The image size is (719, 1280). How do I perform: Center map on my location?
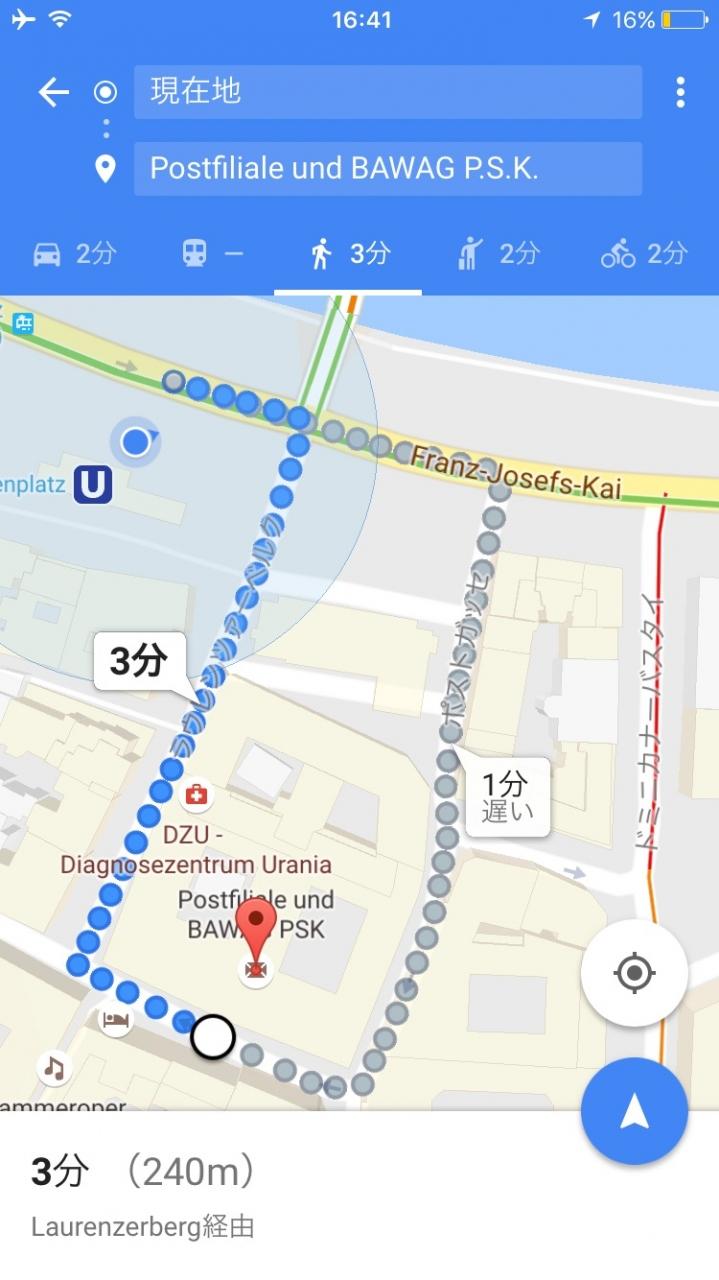[634, 972]
